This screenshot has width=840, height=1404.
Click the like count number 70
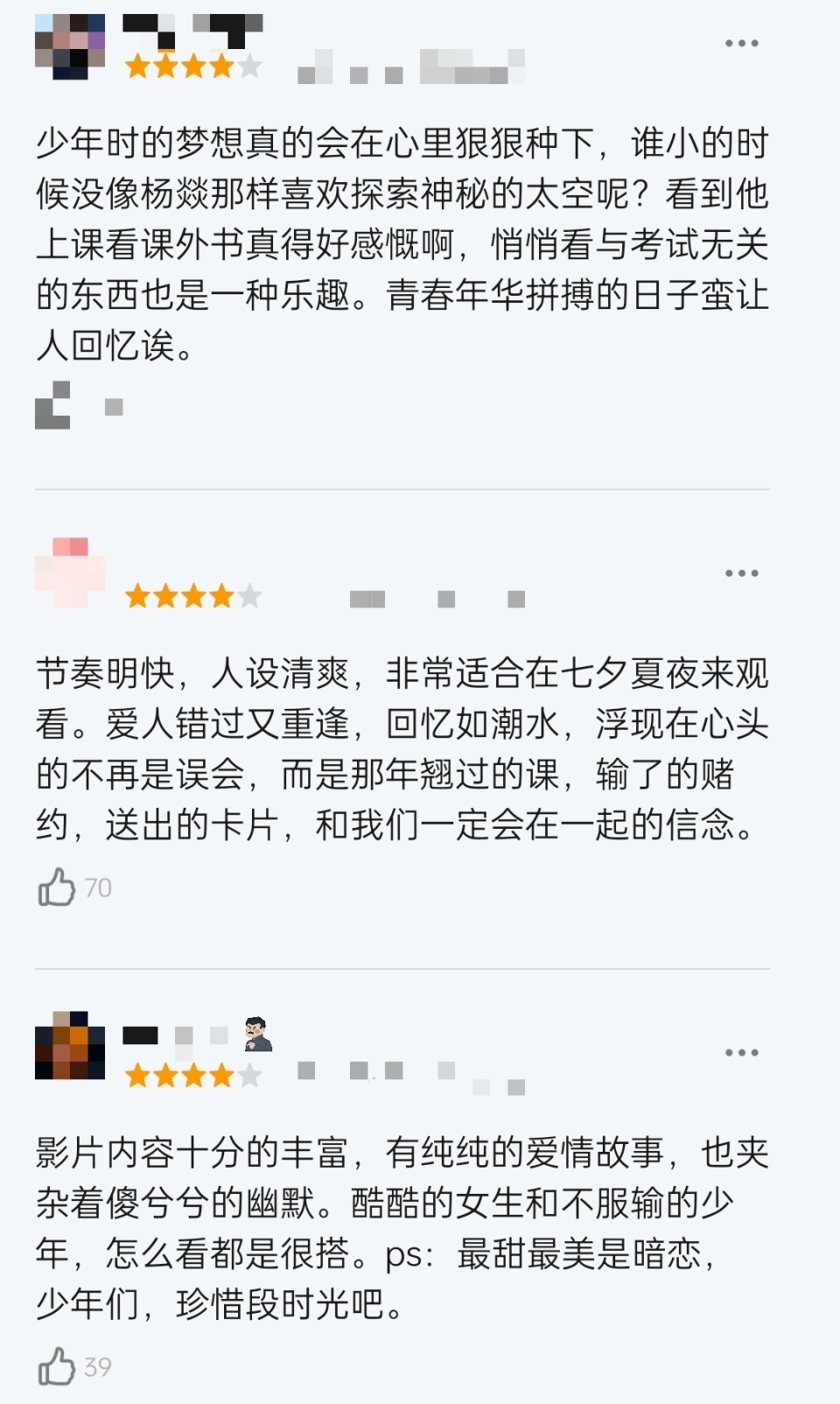[x=98, y=887]
